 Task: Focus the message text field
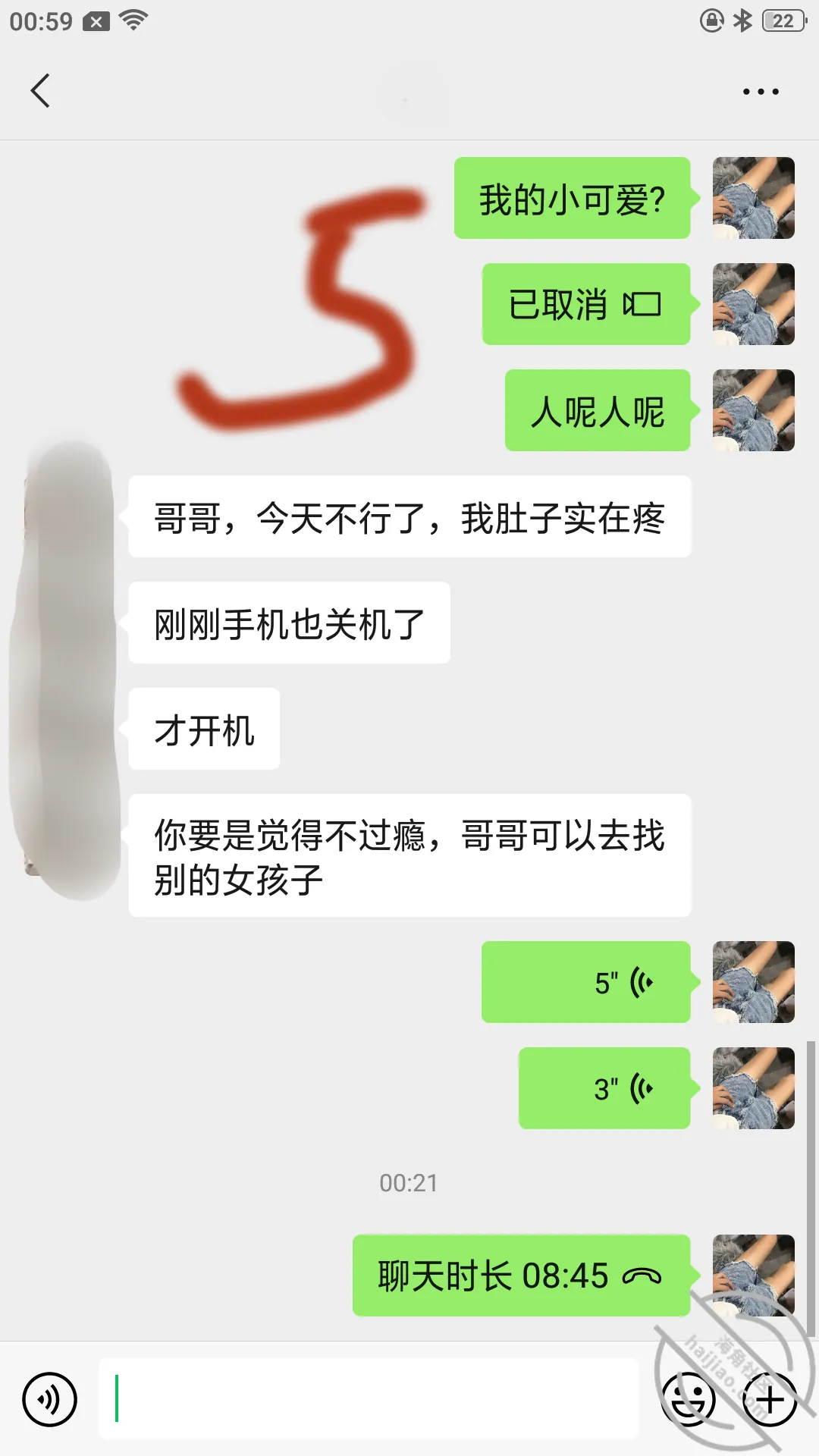tap(369, 1398)
